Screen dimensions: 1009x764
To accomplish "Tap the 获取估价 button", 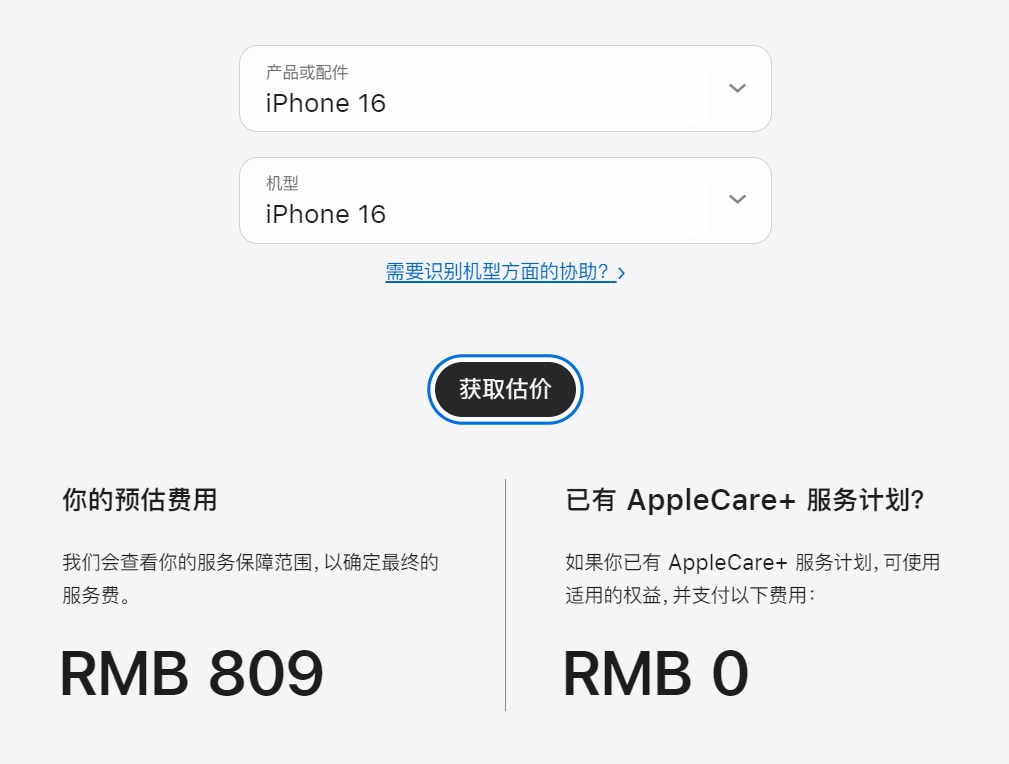I will point(505,389).
